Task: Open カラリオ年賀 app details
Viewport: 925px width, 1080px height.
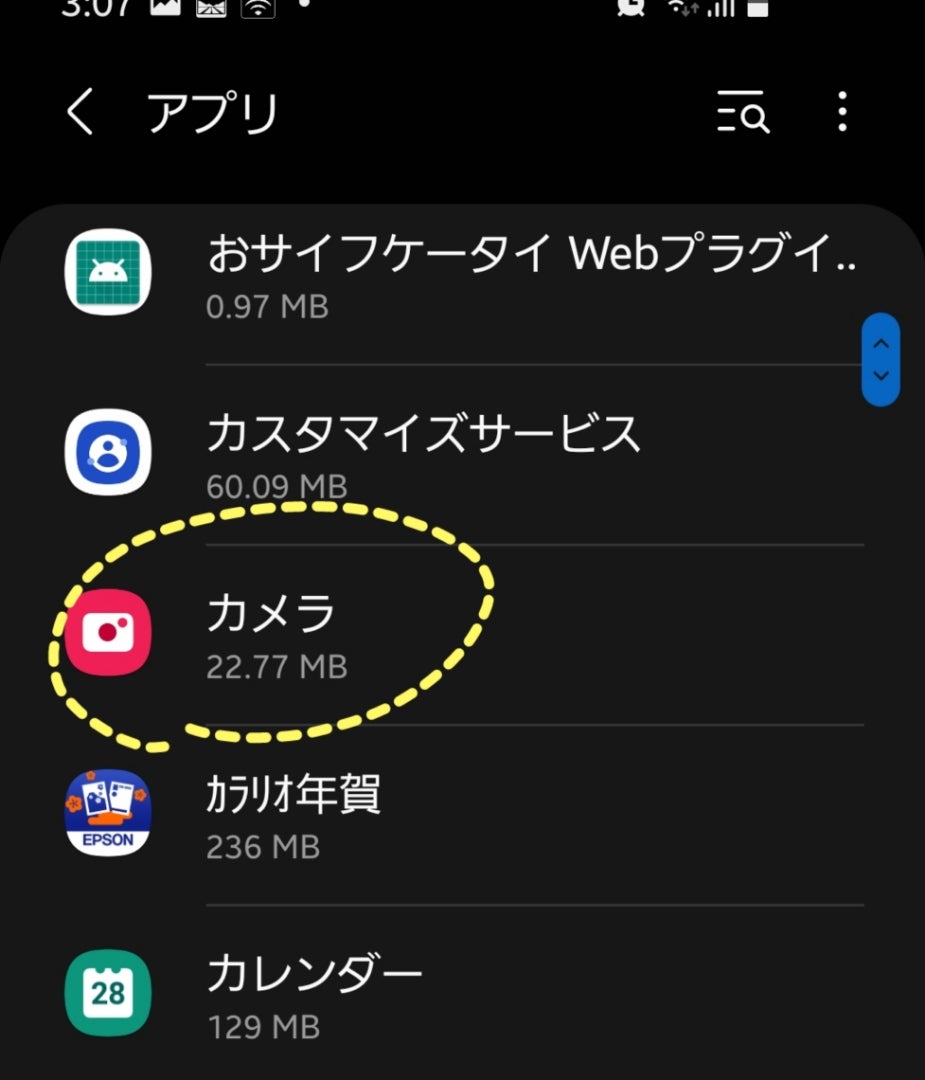Action: [x=460, y=814]
